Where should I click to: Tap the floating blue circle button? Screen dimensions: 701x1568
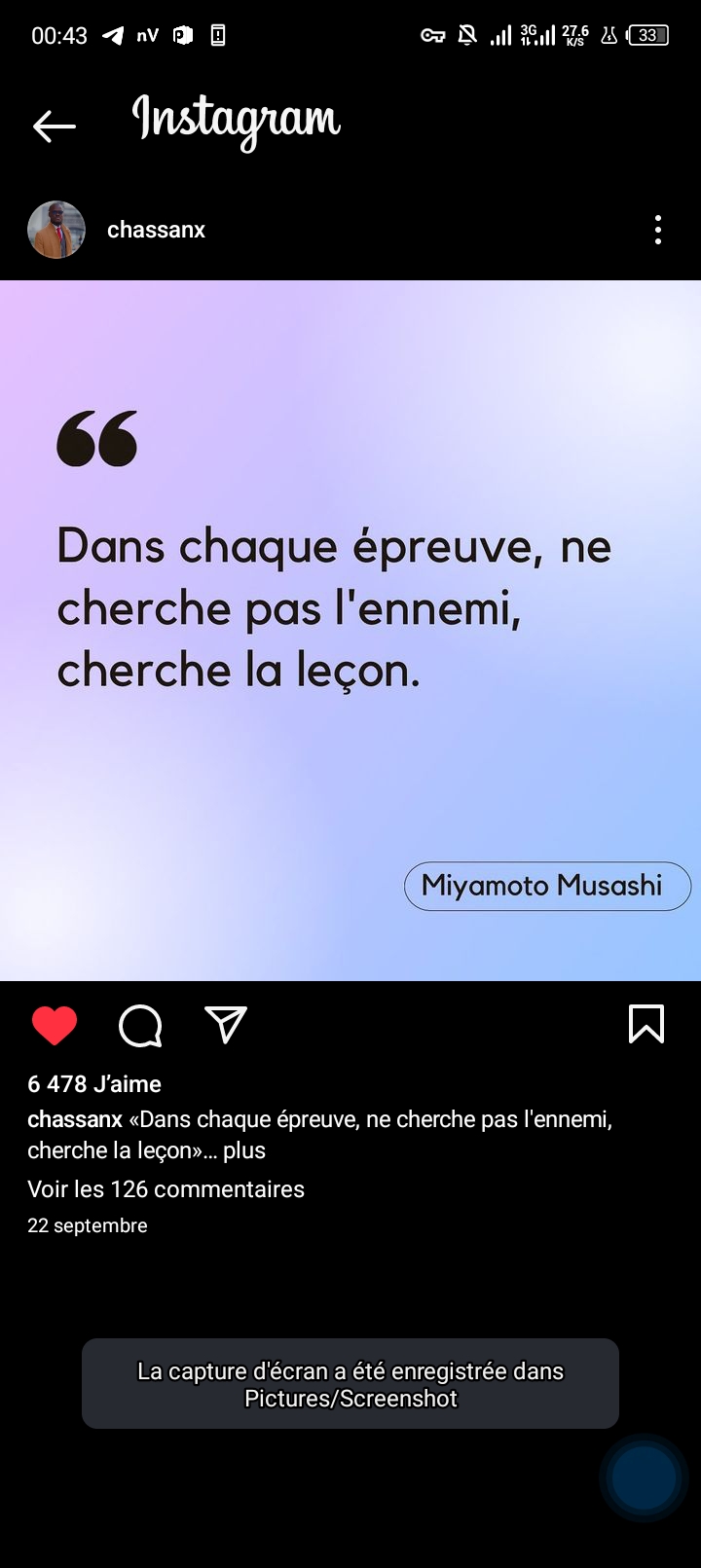click(x=644, y=1477)
